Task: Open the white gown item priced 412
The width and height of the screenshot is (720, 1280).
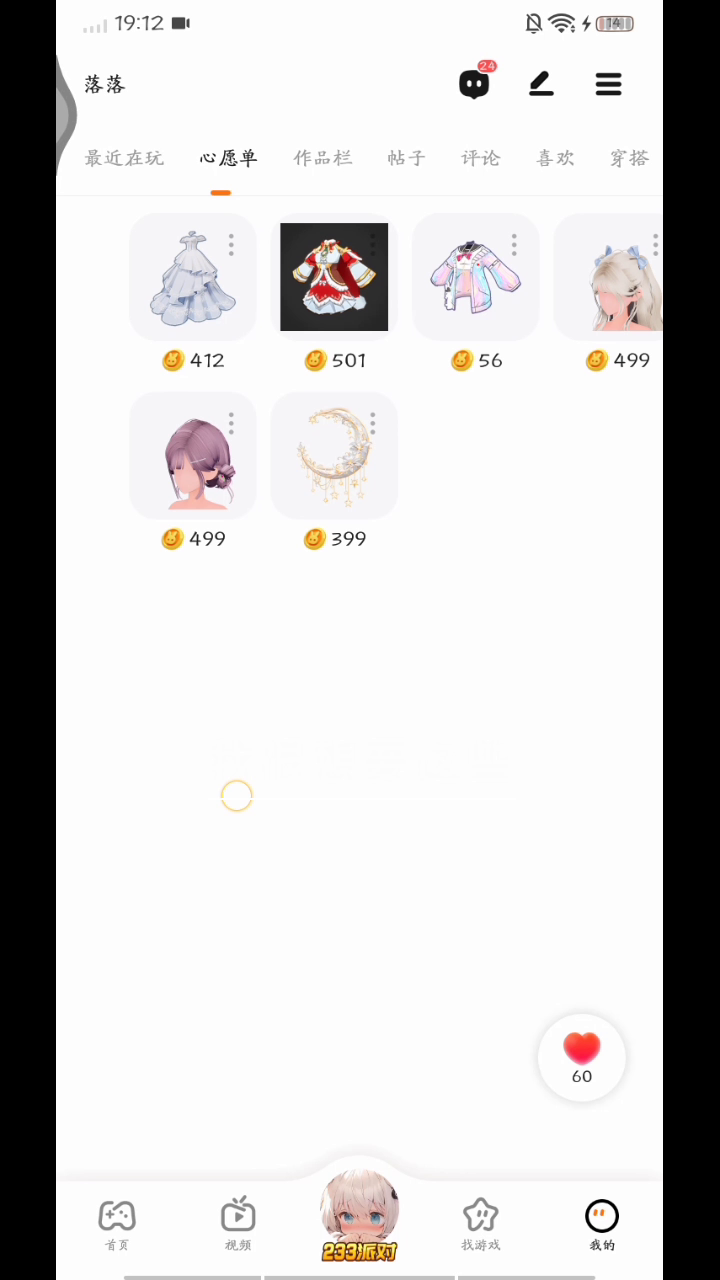Action: tap(192, 278)
